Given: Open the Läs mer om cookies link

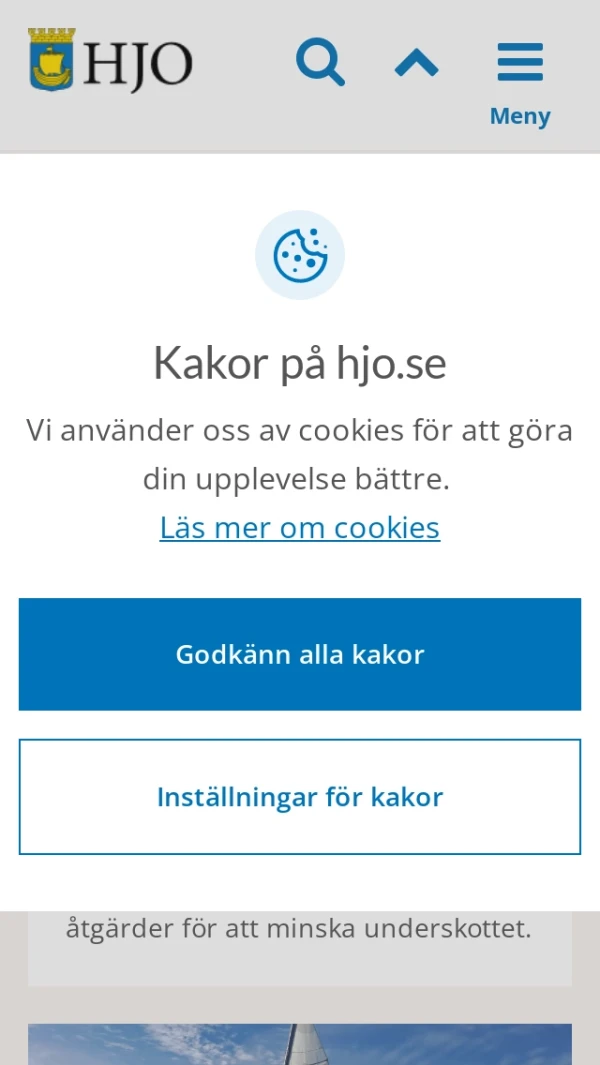Looking at the screenshot, I should [x=300, y=527].
